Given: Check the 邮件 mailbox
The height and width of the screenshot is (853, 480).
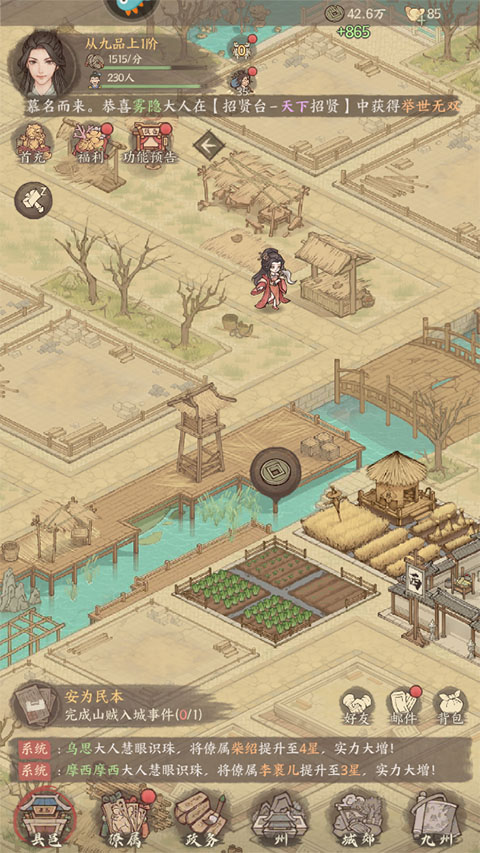Looking at the screenshot, I should [x=404, y=706].
